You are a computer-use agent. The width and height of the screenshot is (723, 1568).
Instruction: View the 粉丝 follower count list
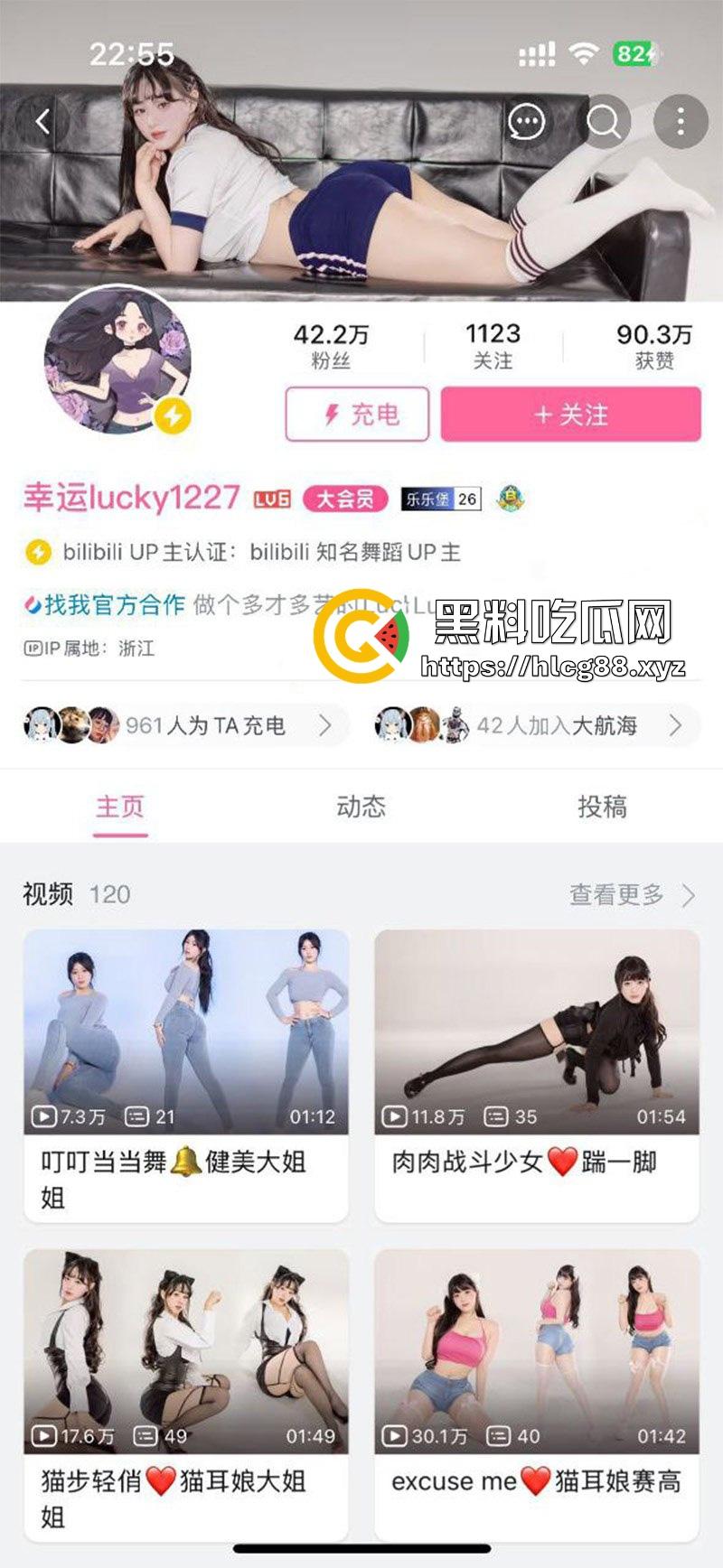coord(331,347)
